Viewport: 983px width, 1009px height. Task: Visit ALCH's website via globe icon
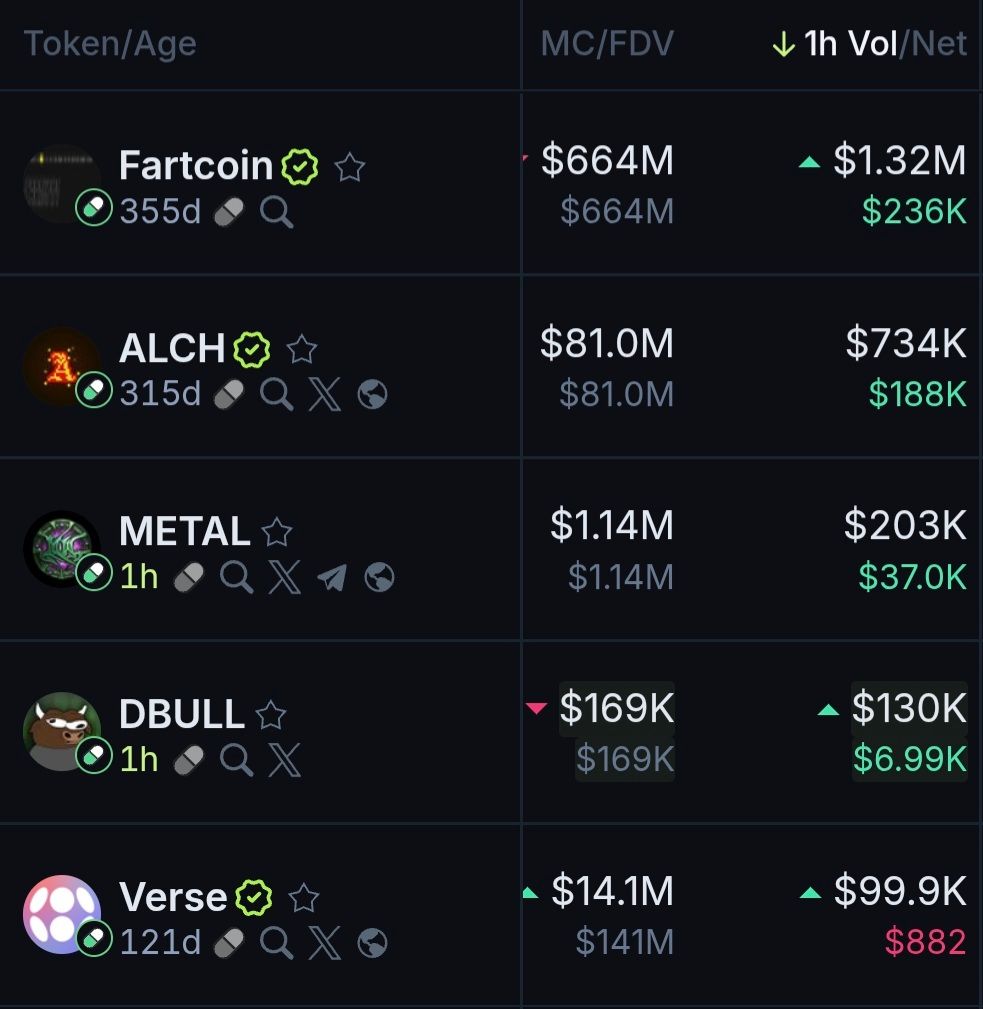[x=372, y=395]
